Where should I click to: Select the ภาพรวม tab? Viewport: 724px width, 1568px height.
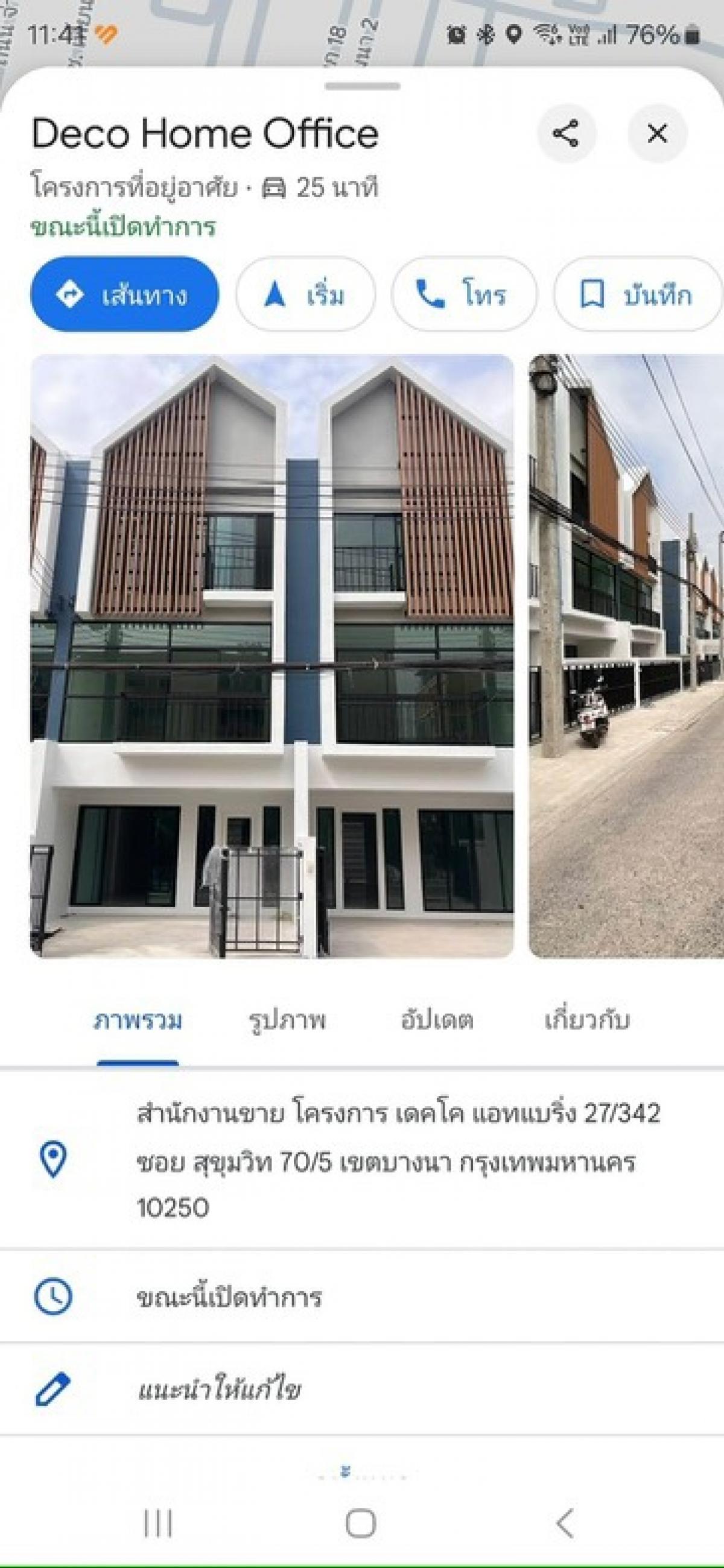tap(138, 1020)
